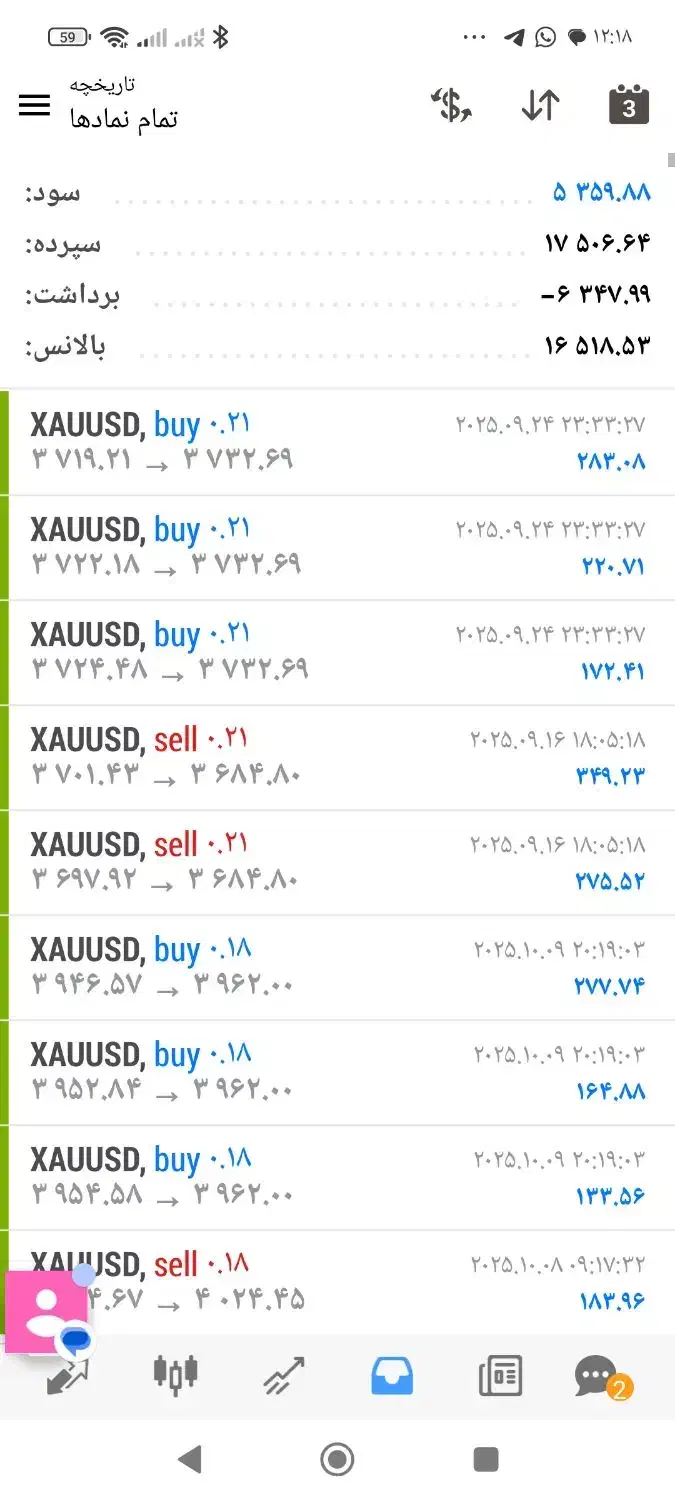
Task: Switch to the candlestick charts tab
Action: pyautogui.click(x=176, y=1375)
